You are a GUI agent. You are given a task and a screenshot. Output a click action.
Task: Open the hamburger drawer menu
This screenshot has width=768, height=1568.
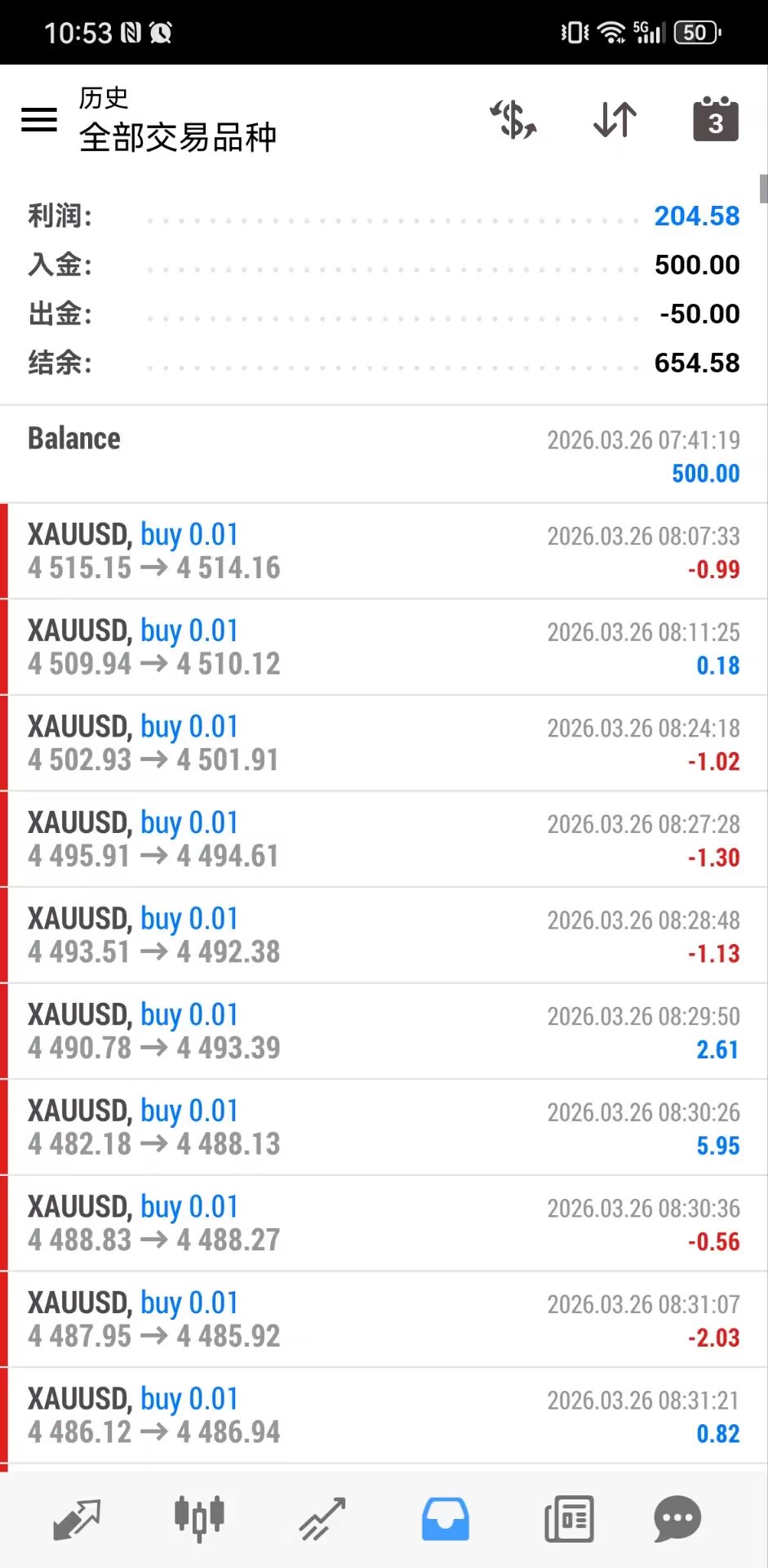pos(39,120)
